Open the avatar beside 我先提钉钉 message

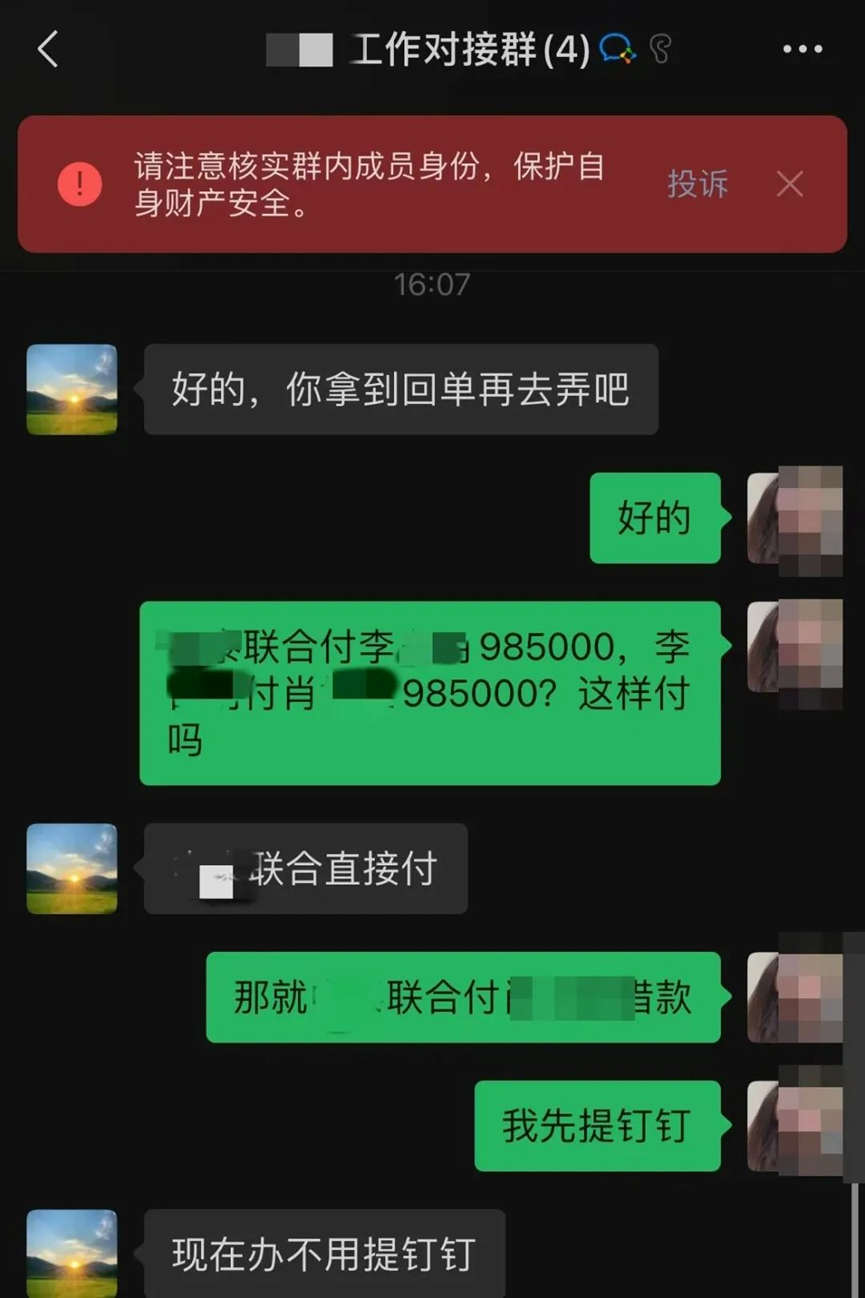click(794, 1125)
